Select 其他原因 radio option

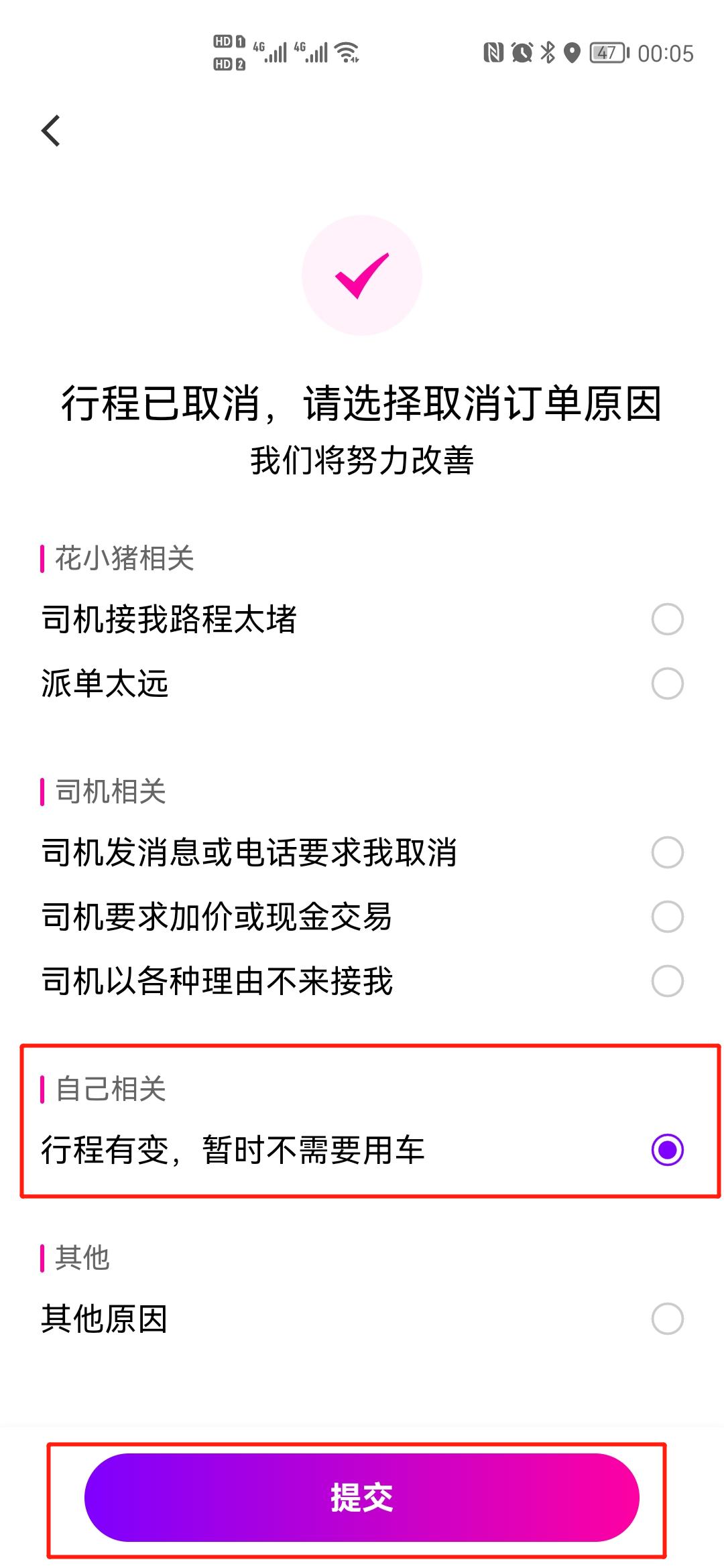click(x=362, y=1319)
